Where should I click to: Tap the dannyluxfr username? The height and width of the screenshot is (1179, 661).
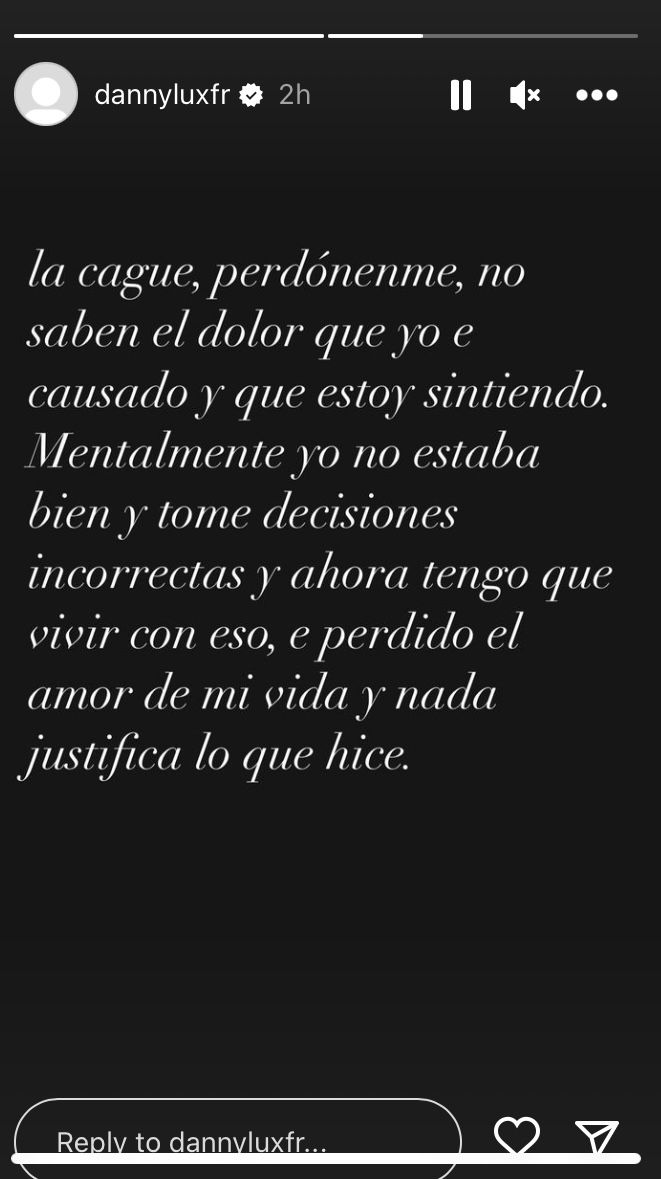[x=162, y=95]
